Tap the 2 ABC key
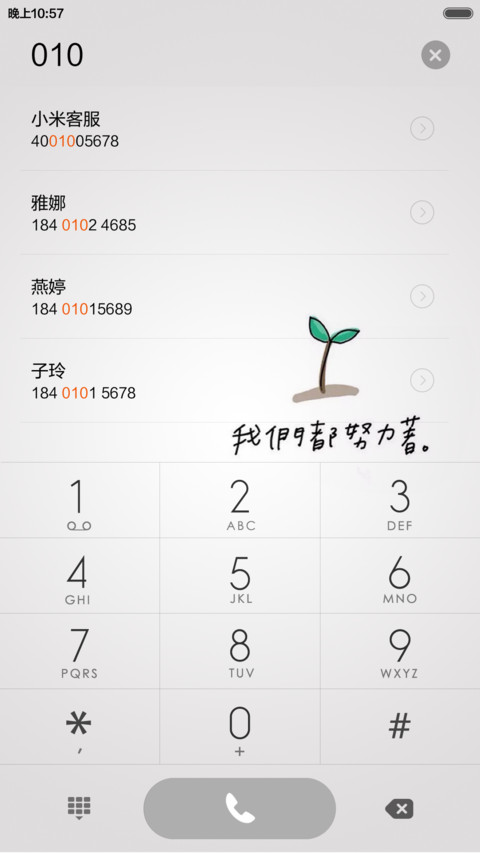 [x=240, y=500]
